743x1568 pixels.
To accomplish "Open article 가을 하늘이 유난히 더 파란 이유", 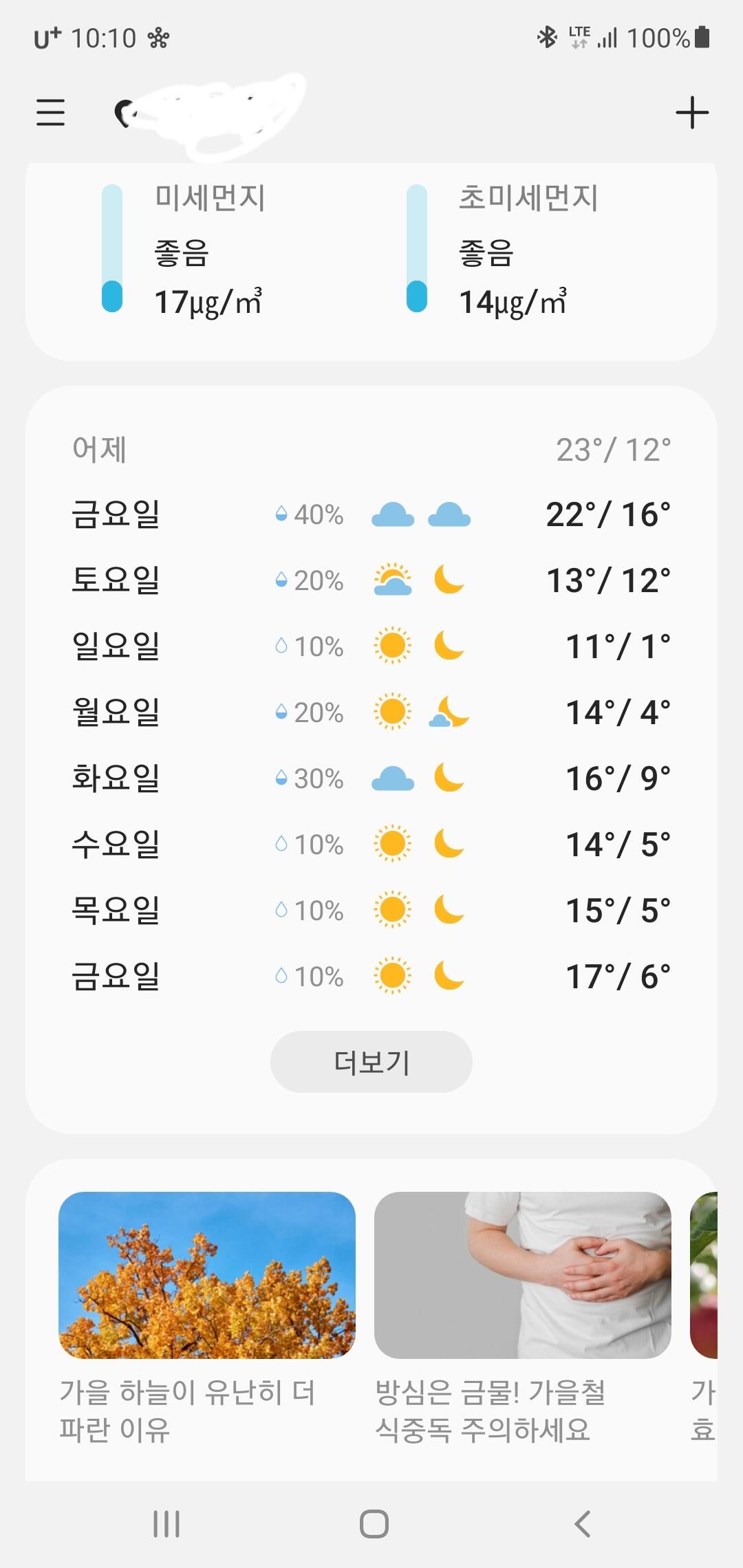I will coord(206,1317).
